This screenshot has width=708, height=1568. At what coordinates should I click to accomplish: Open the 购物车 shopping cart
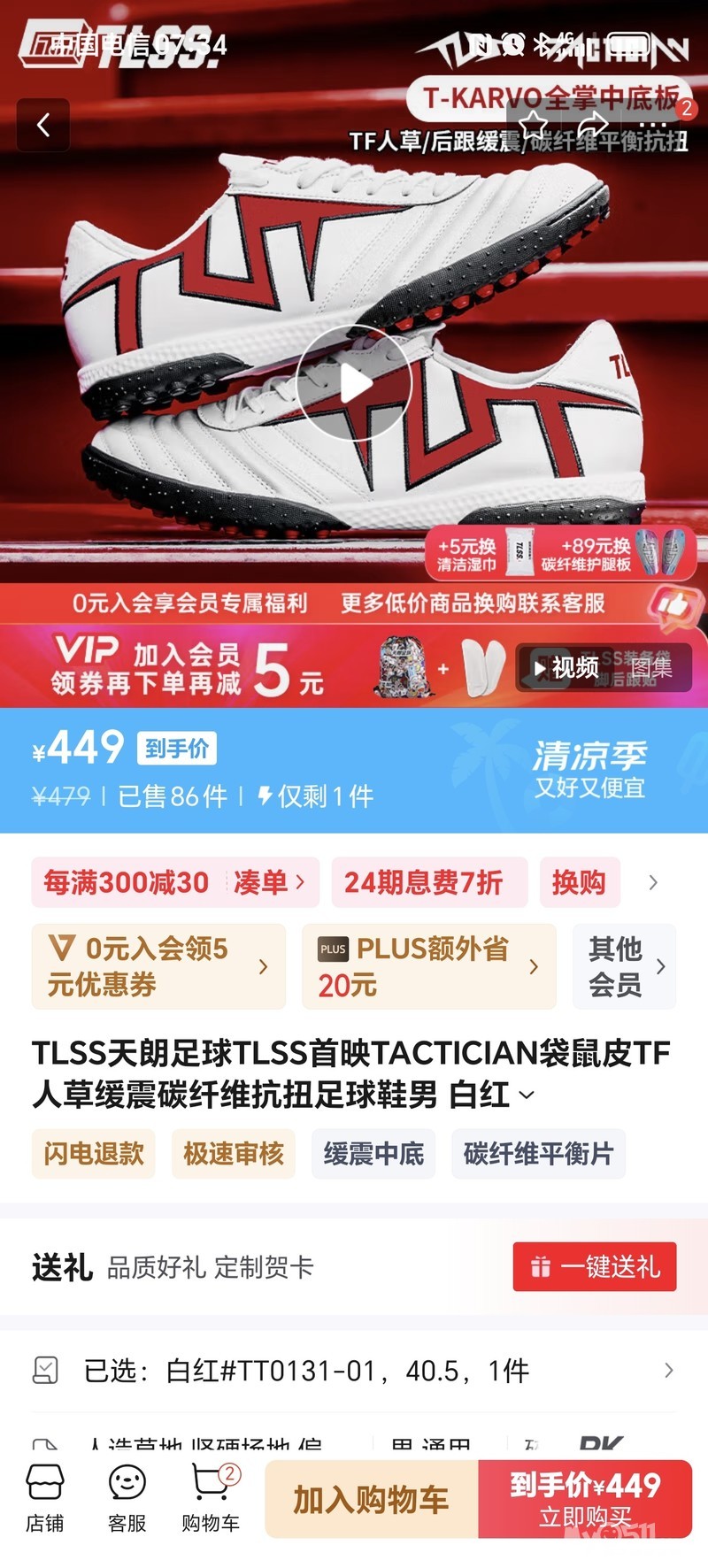(211, 1498)
